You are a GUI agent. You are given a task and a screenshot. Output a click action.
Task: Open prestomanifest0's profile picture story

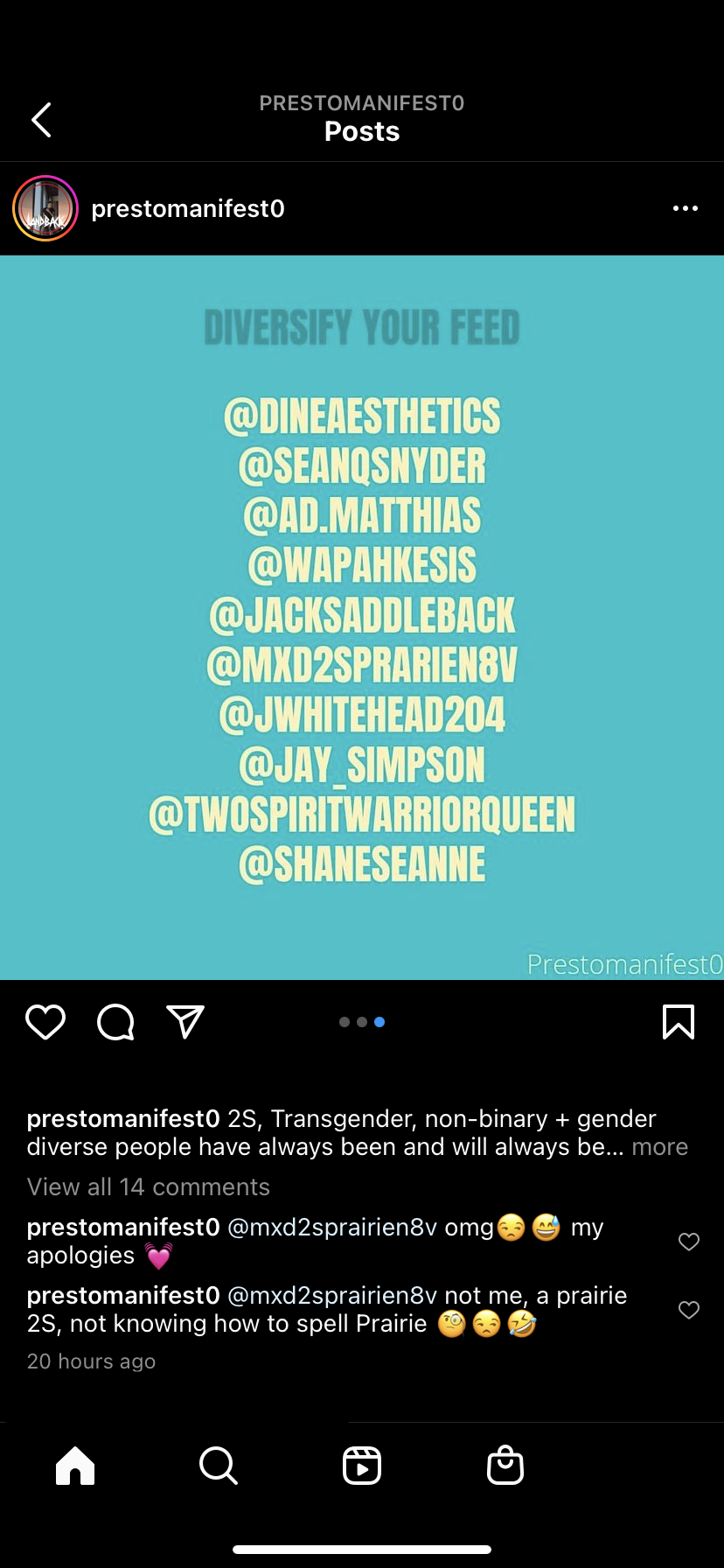click(45, 208)
